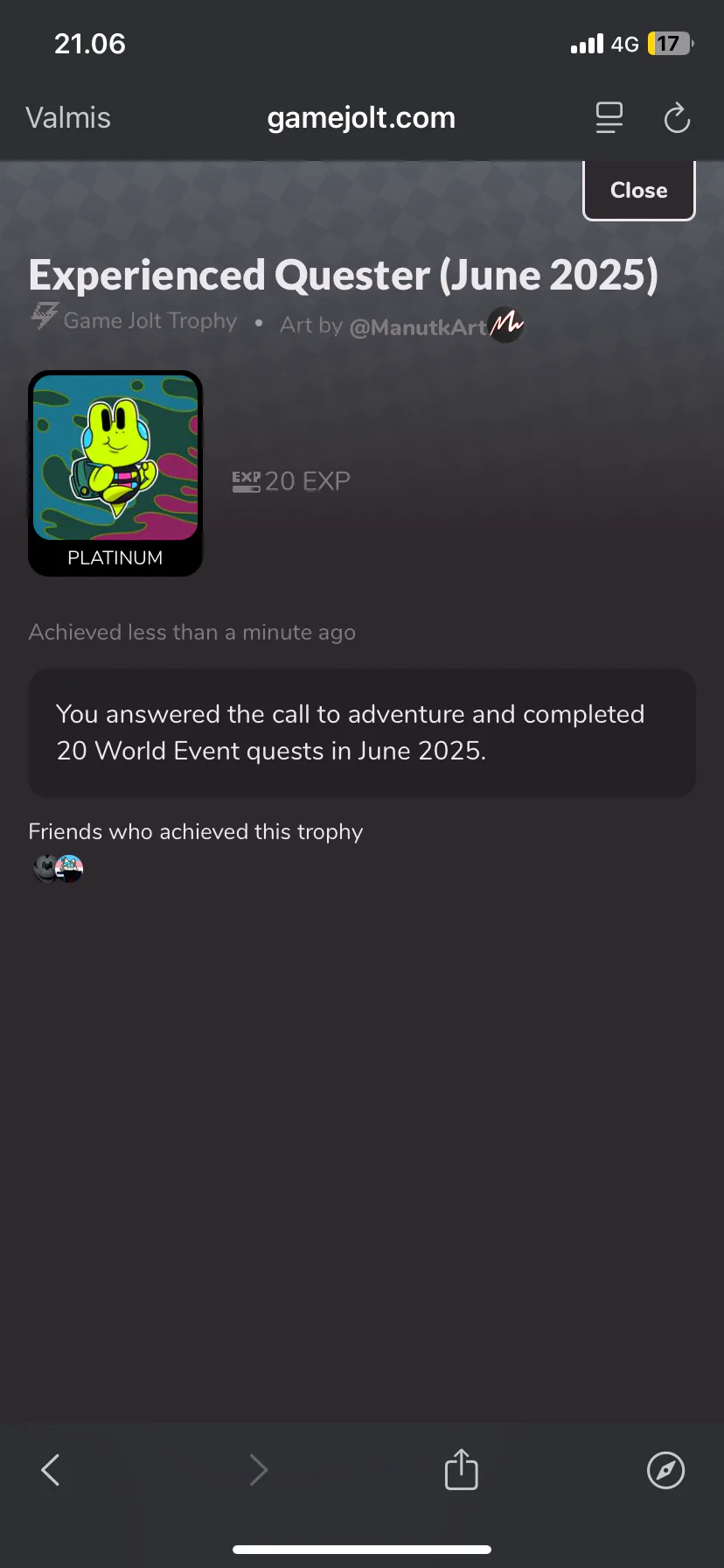Image resolution: width=724 pixels, height=1568 pixels.
Task: Open the page in Safari
Action: tap(665, 1470)
